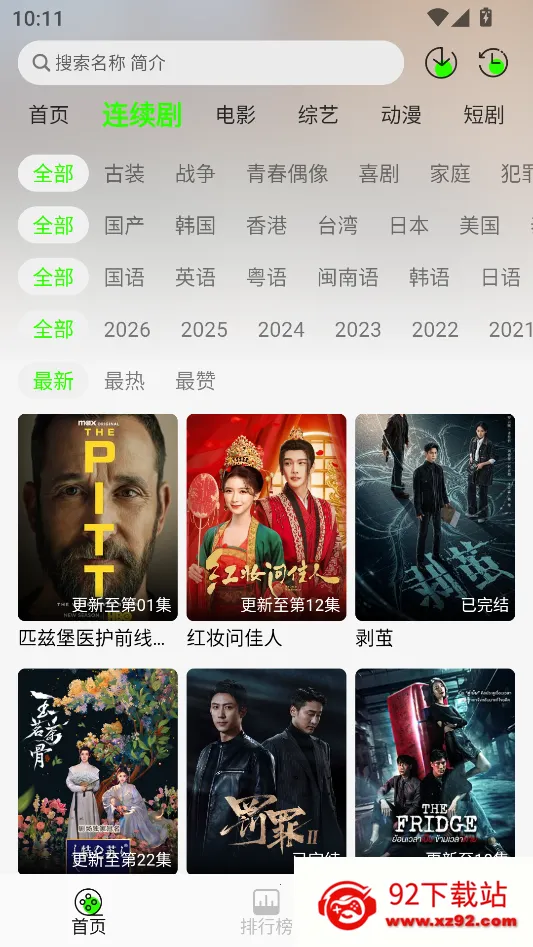Filter by genre 古装

pyautogui.click(x=124, y=173)
